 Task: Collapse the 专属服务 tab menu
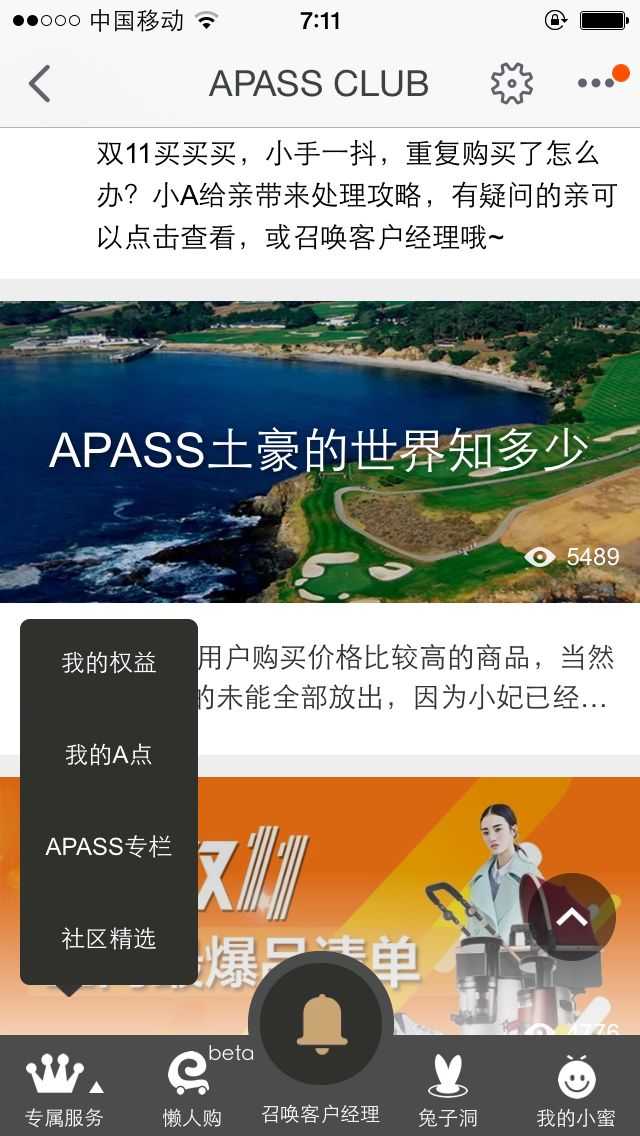click(64, 1088)
